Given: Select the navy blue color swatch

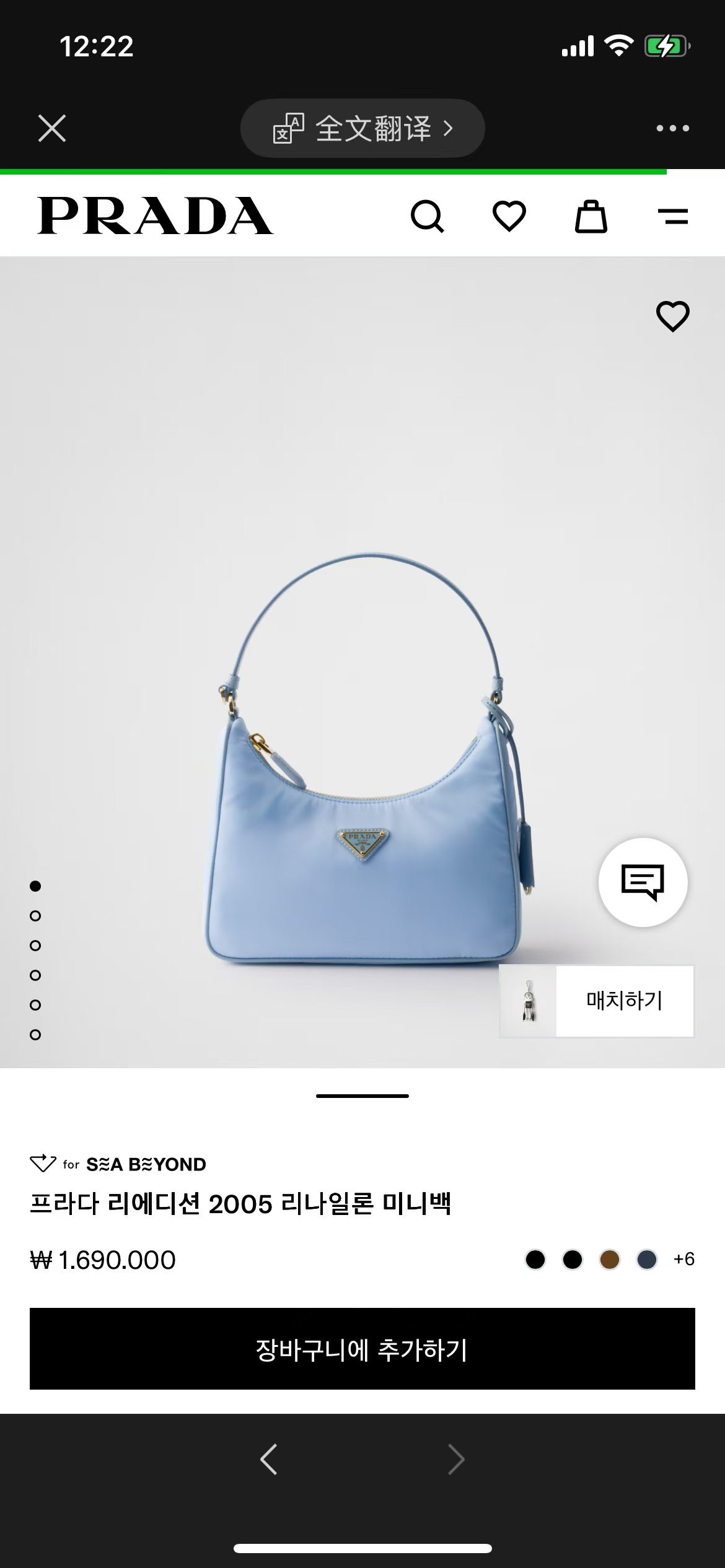Looking at the screenshot, I should click(x=647, y=1260).
